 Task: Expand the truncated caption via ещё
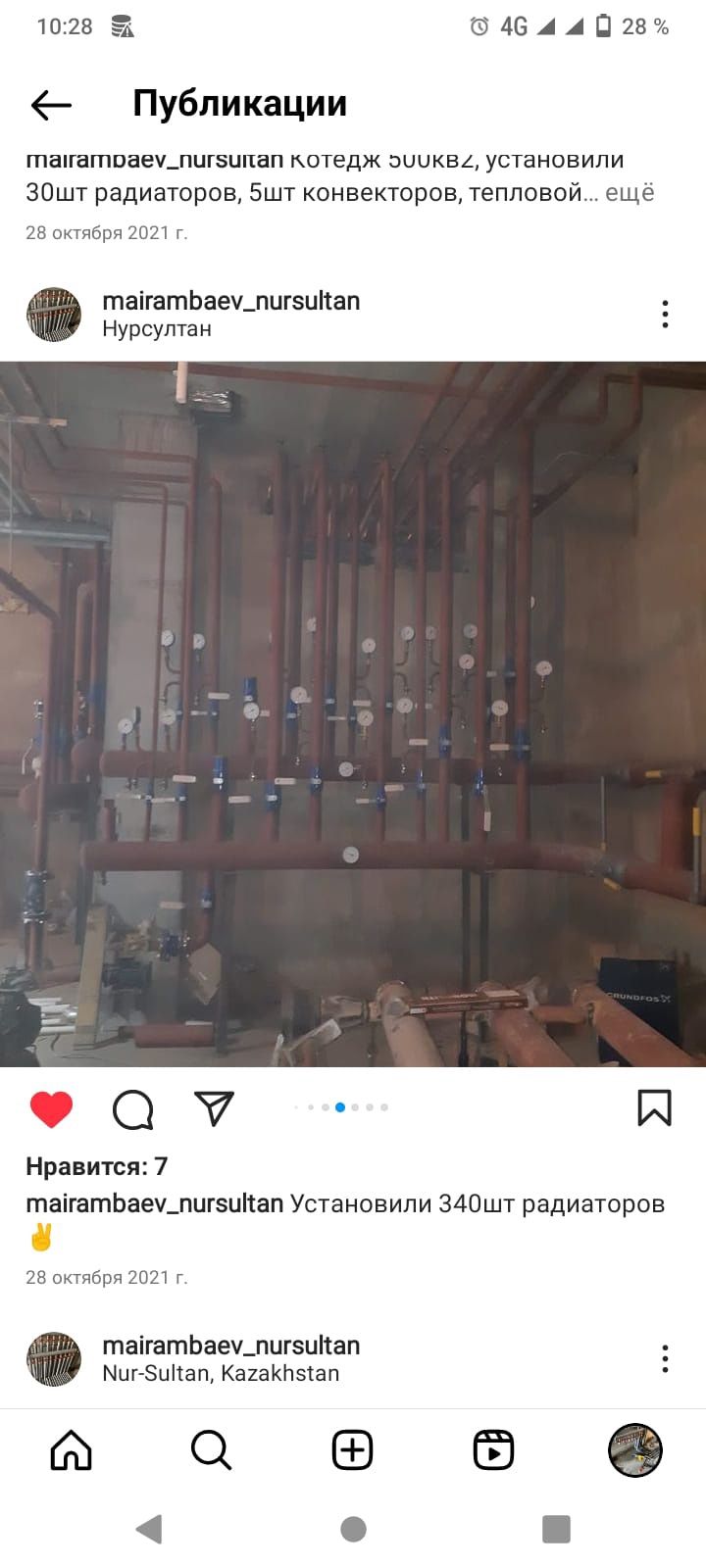coord(629,193)
